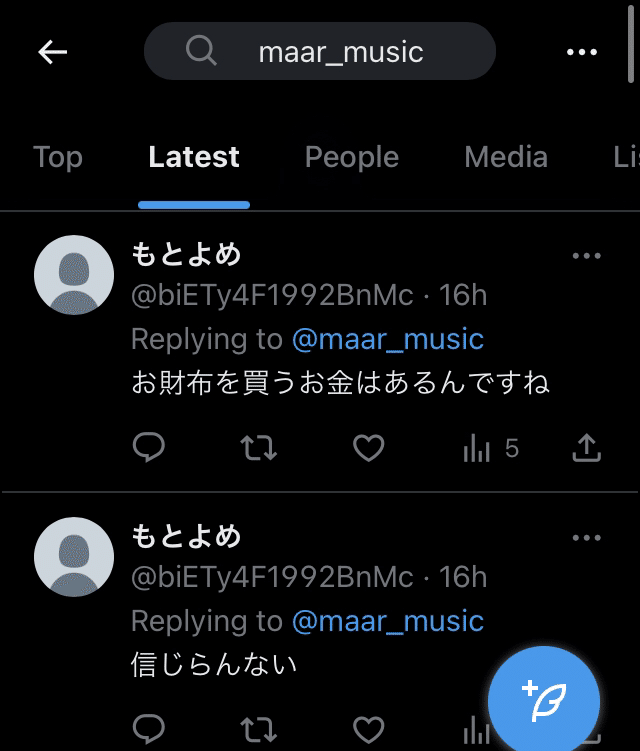Open @maar_music link in the 信じらんない post
The width and height of the screenshot is (640, 751).
[x=388, y=621]
